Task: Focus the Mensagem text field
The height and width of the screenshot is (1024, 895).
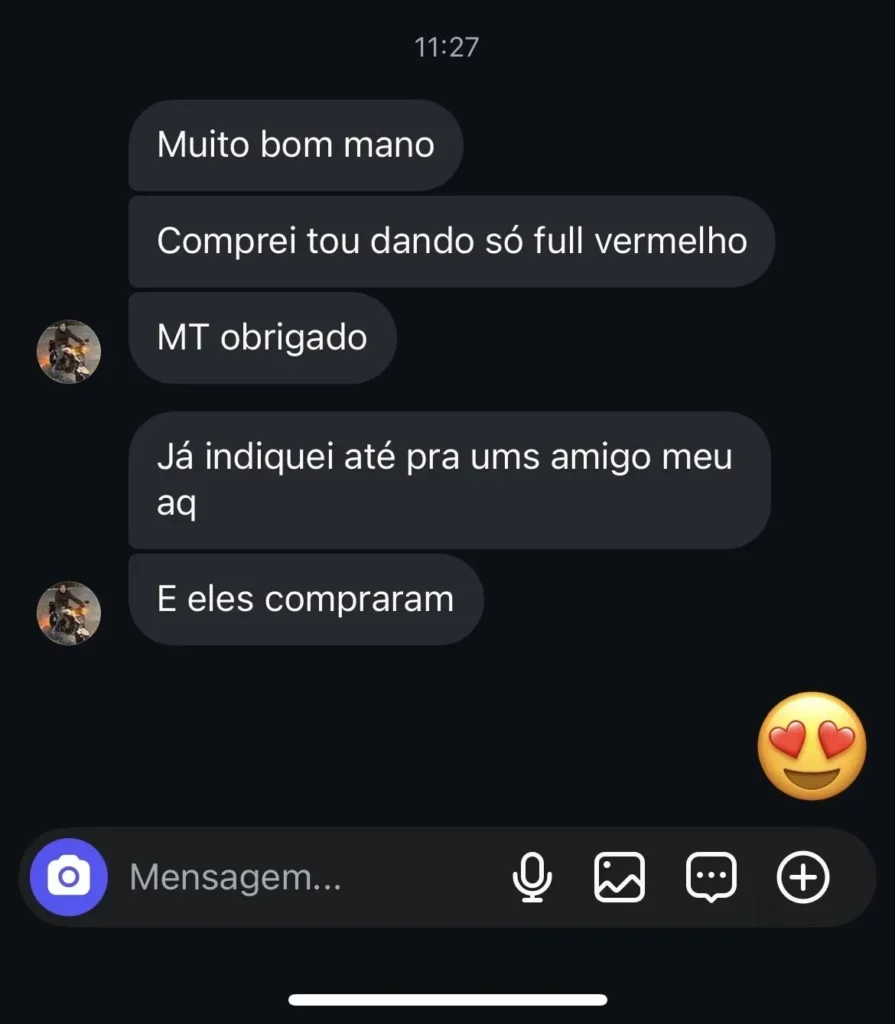Action: click(x=300, y=877)
